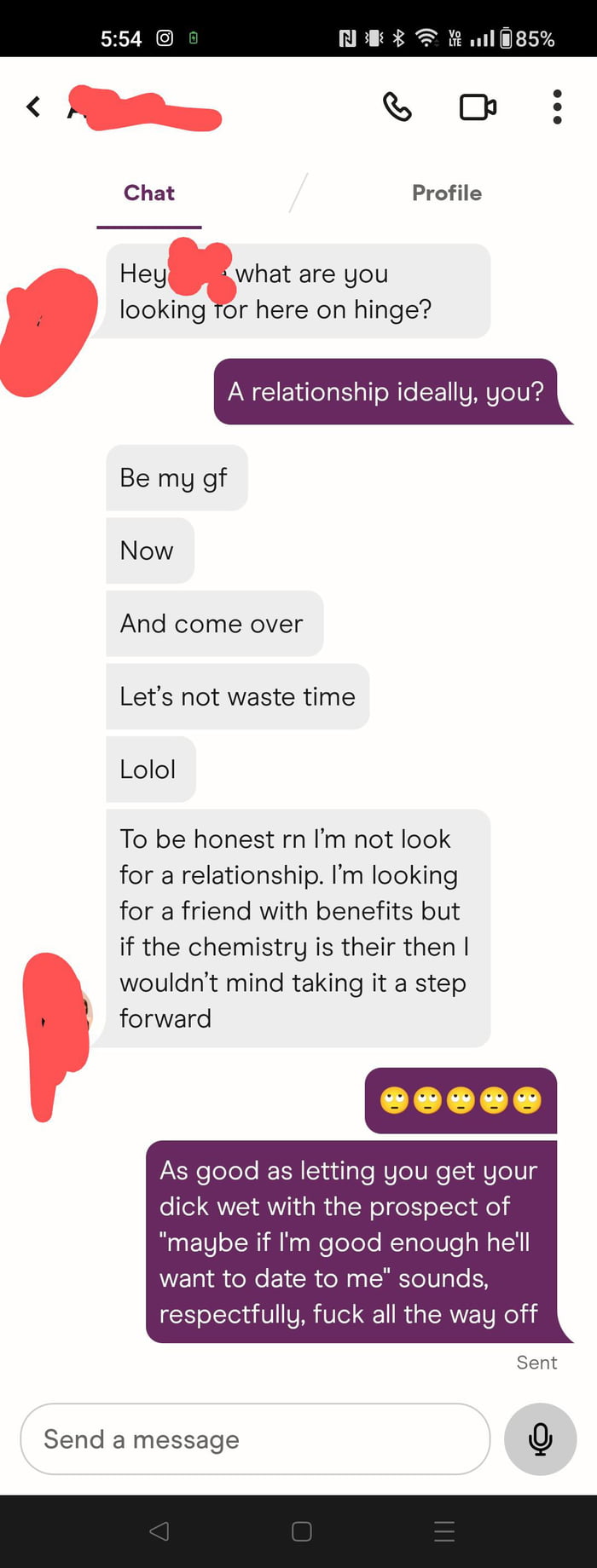Start a voice call
The image size is (597, 1568).
coord(397,107)
